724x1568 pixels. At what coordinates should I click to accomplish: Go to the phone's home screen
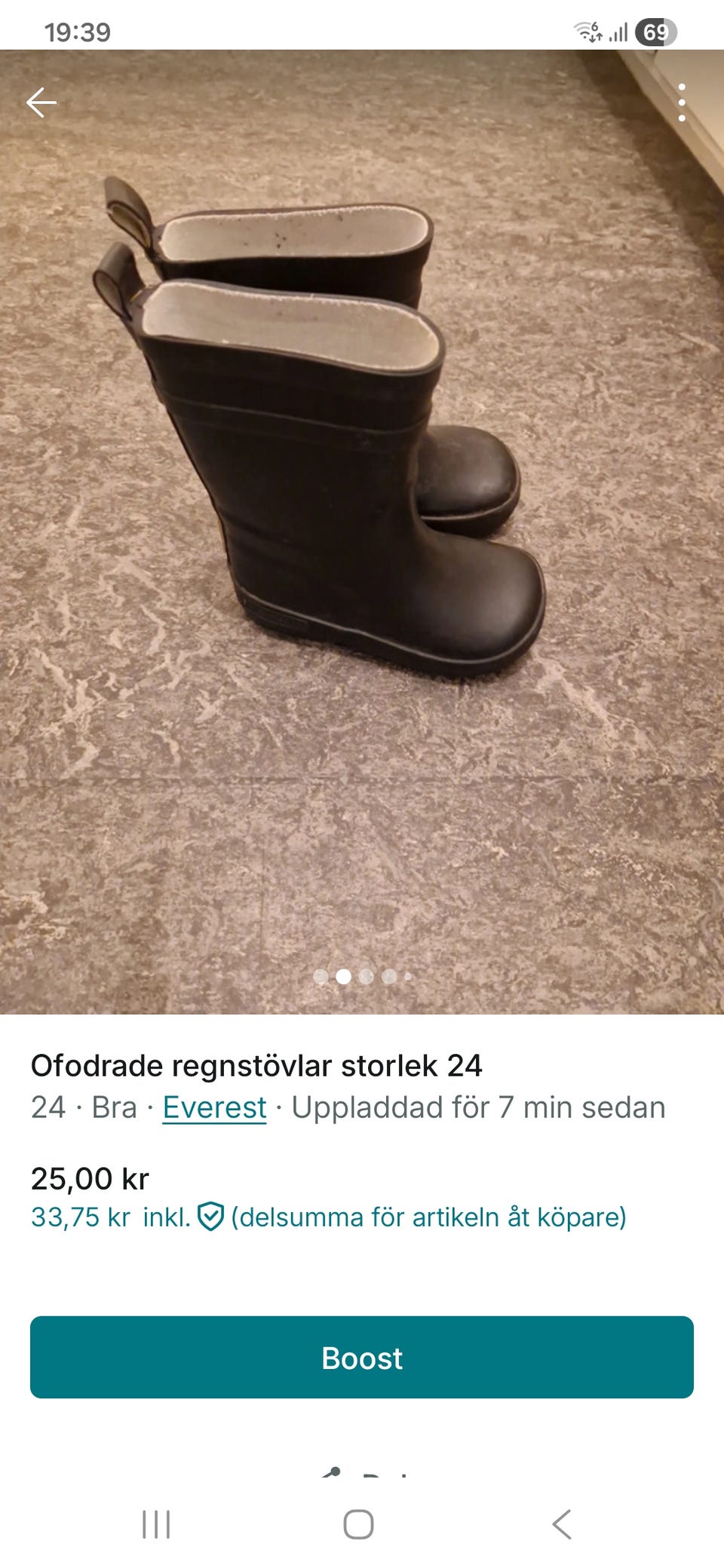pyautogui.click(x=358, y=1524)
